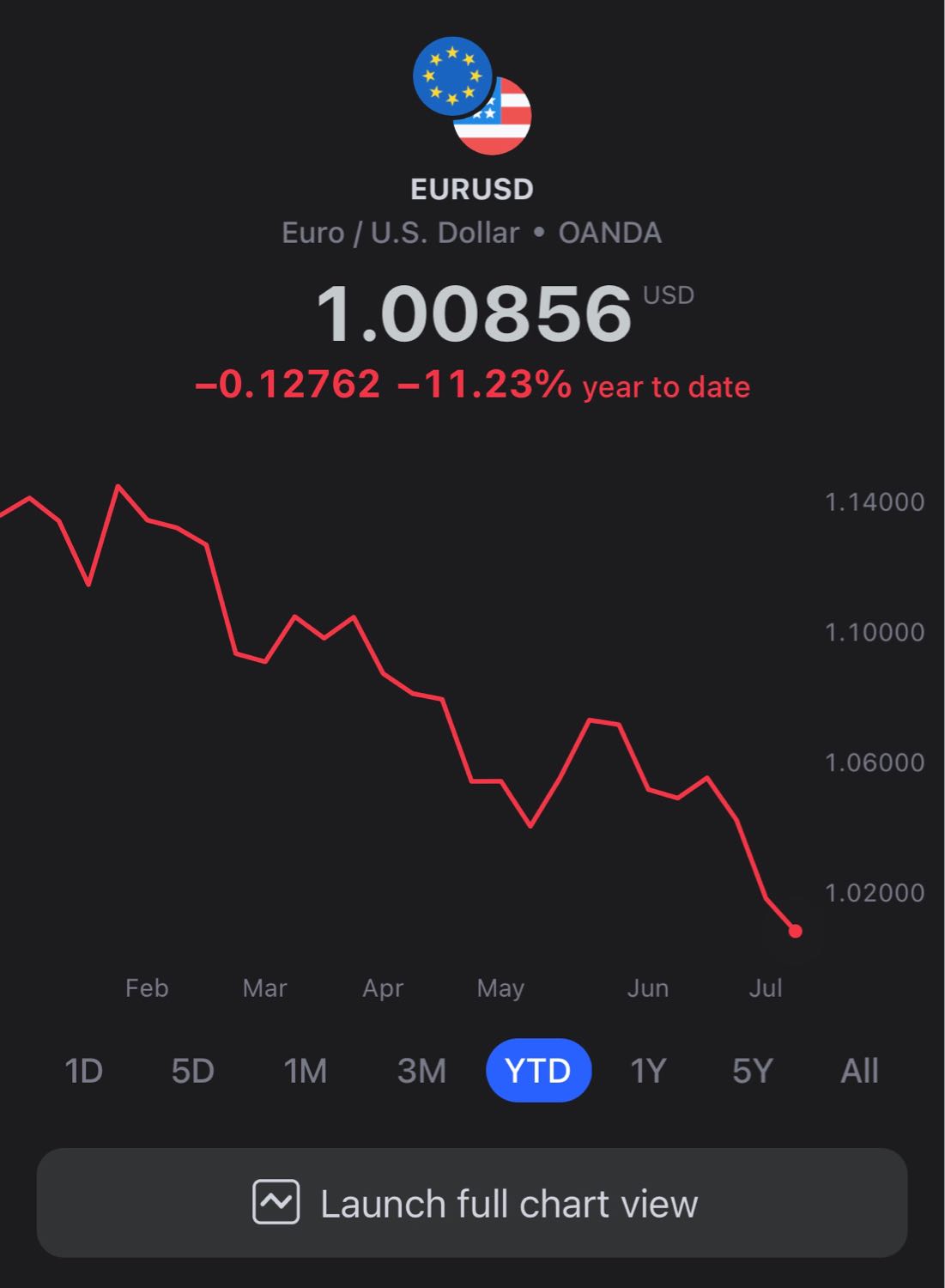
Task: Click the red price line endpoint dot
Action: (794, 930)
